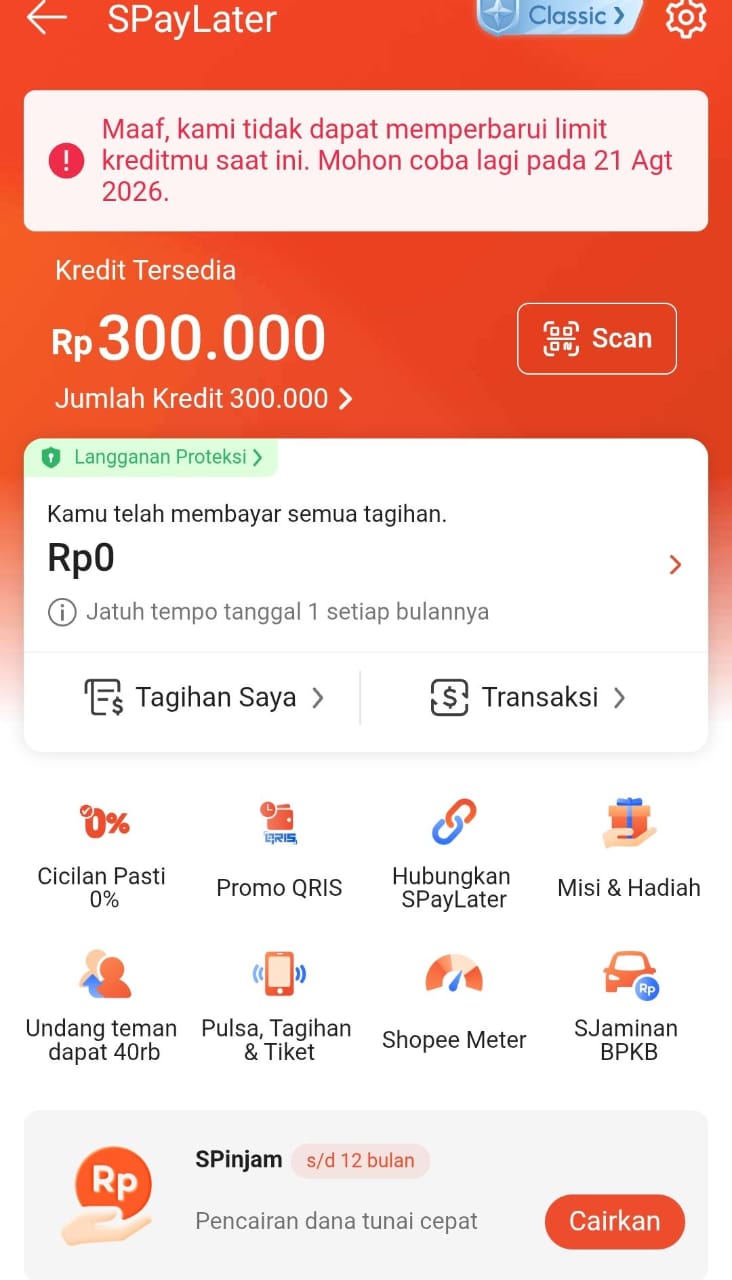Screen dimensions: 732x1280
Task: Open Tagihan Saya
Action: [x=204, y=697]
